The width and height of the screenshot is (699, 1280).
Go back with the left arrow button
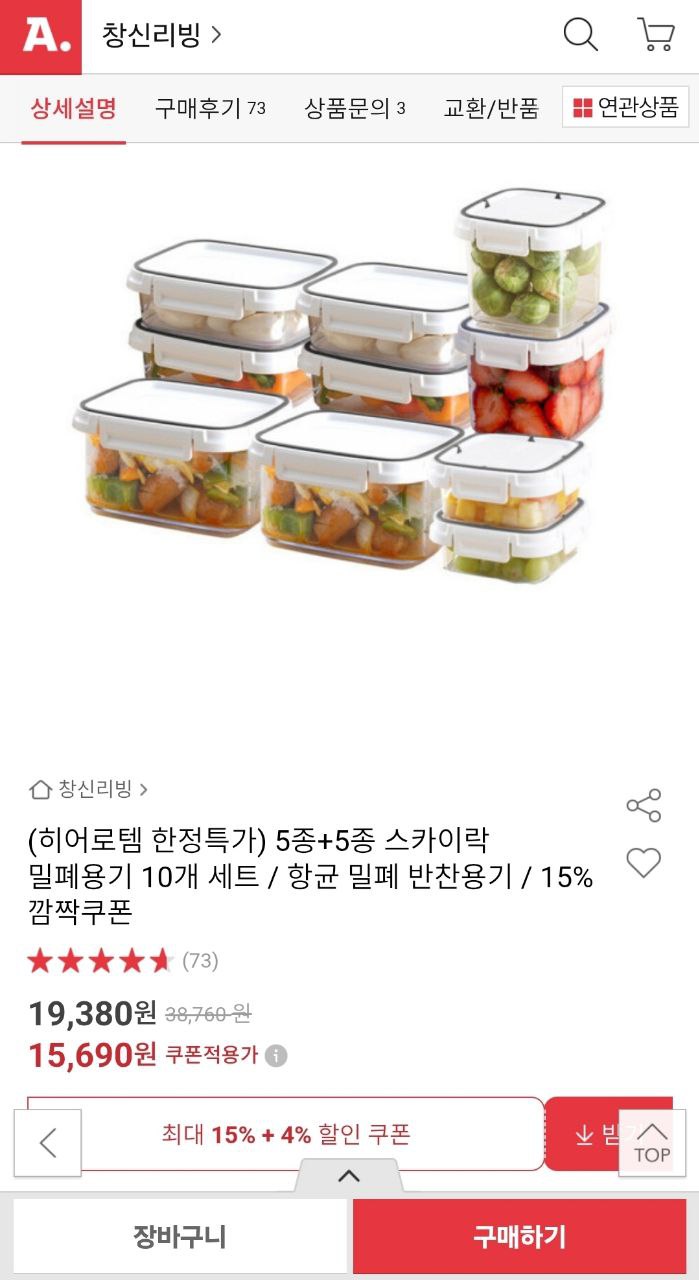pyautogui.click(x=47, y=1142)
